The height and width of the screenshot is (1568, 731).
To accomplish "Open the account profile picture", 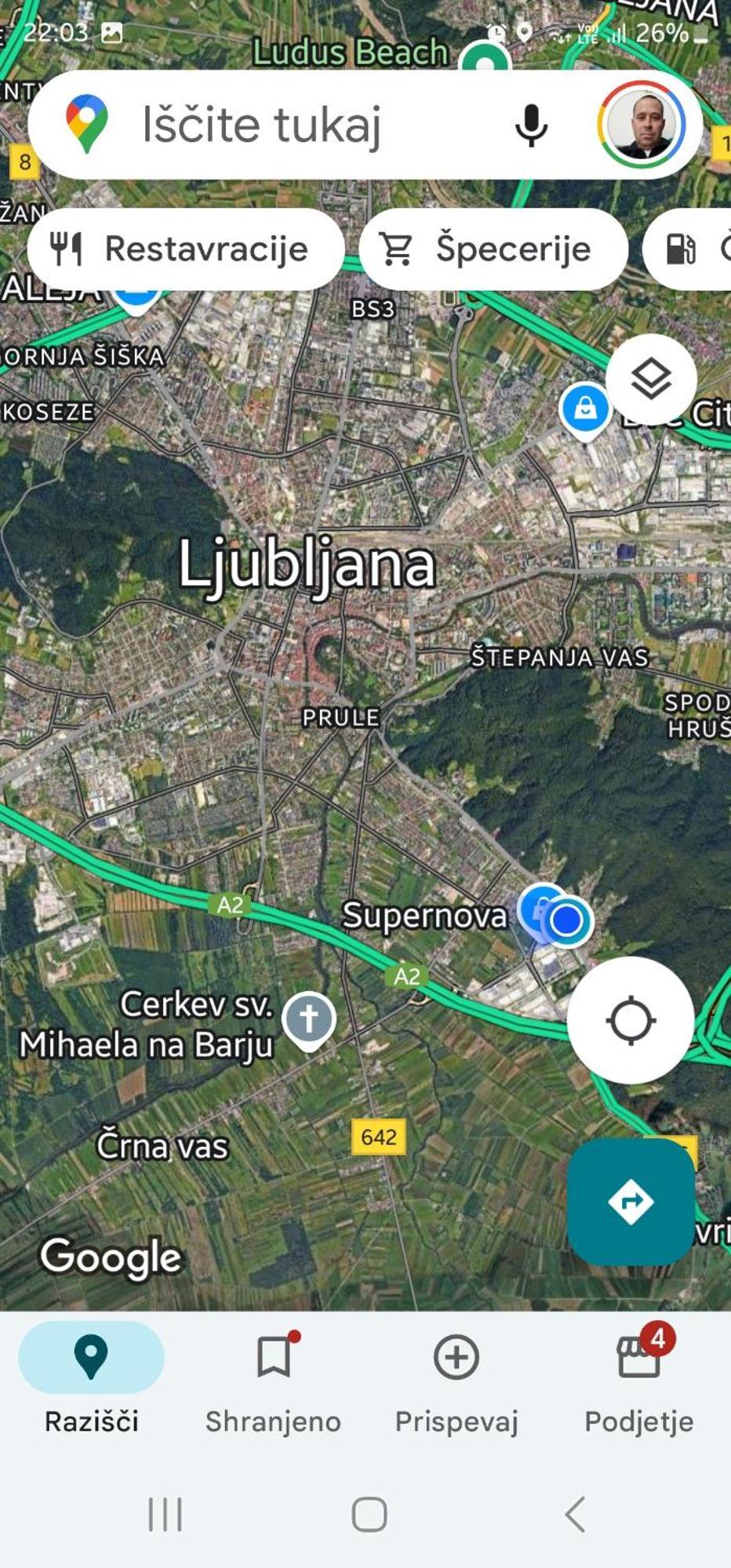I will pos(642,125).
